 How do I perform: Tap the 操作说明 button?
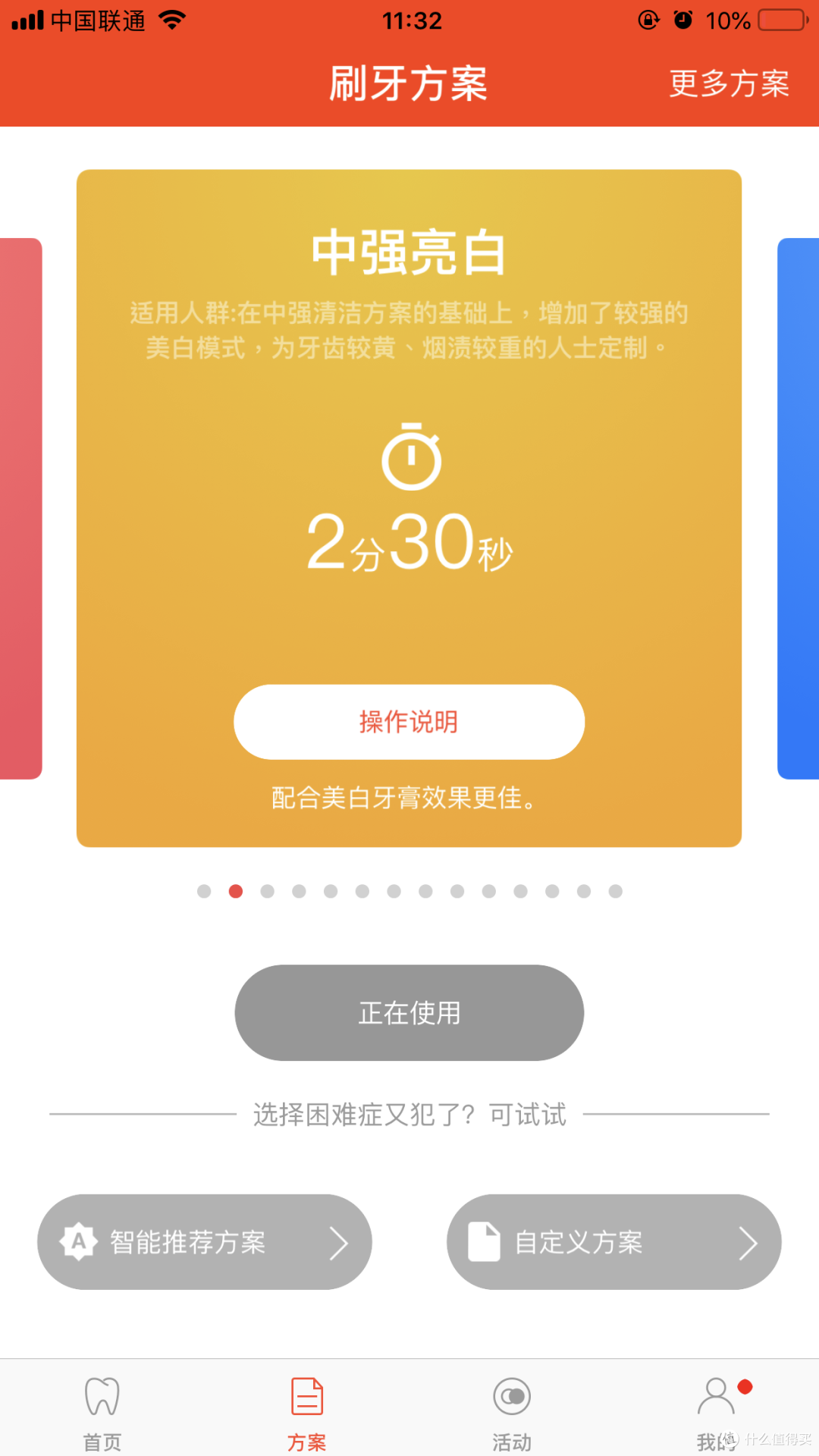pos(409,722)
